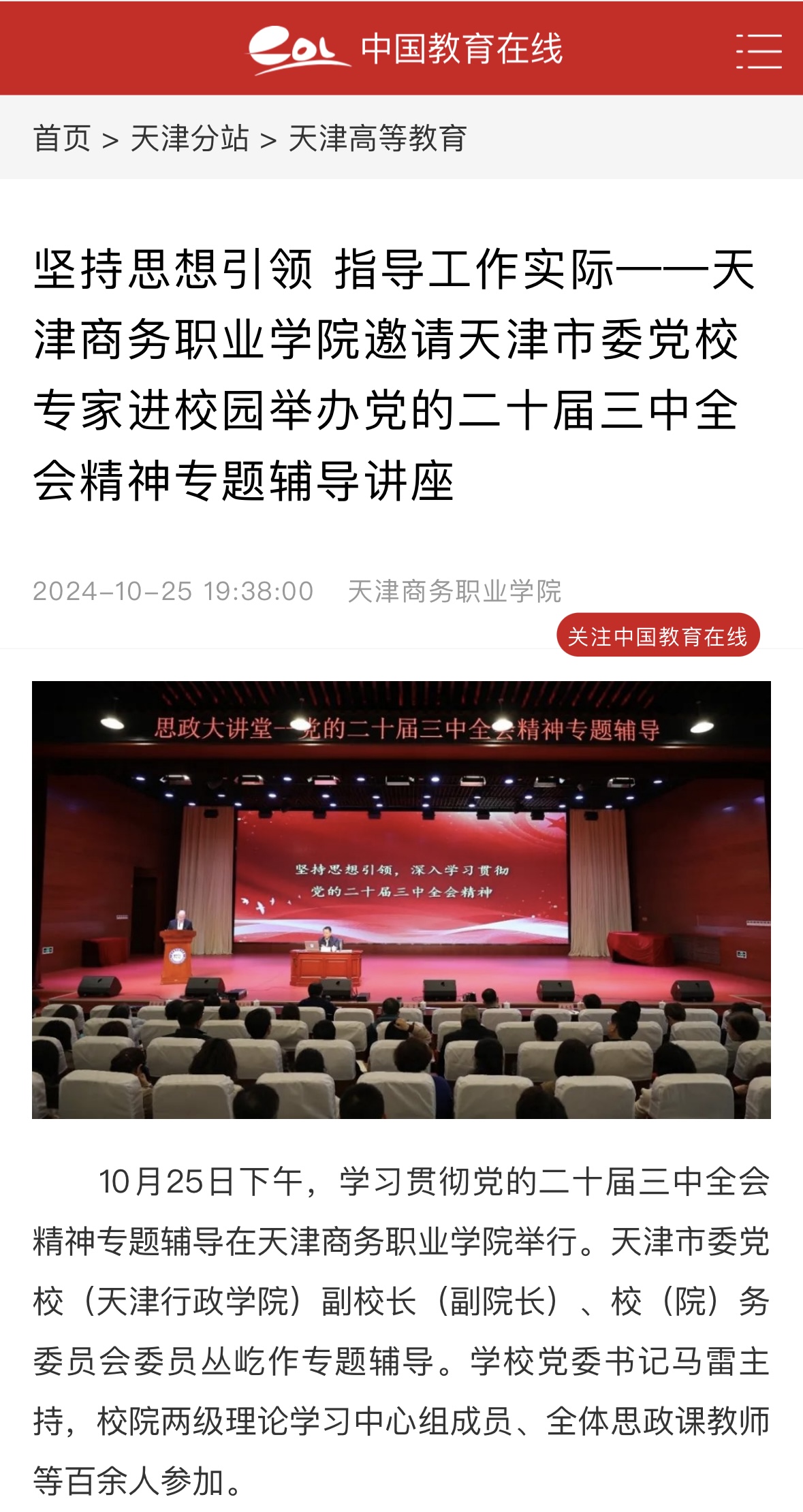The height and width of the screenshot is (1512, 803).
Task: Open 天津分站 breadcrumb link
Action: coord(189,138)
